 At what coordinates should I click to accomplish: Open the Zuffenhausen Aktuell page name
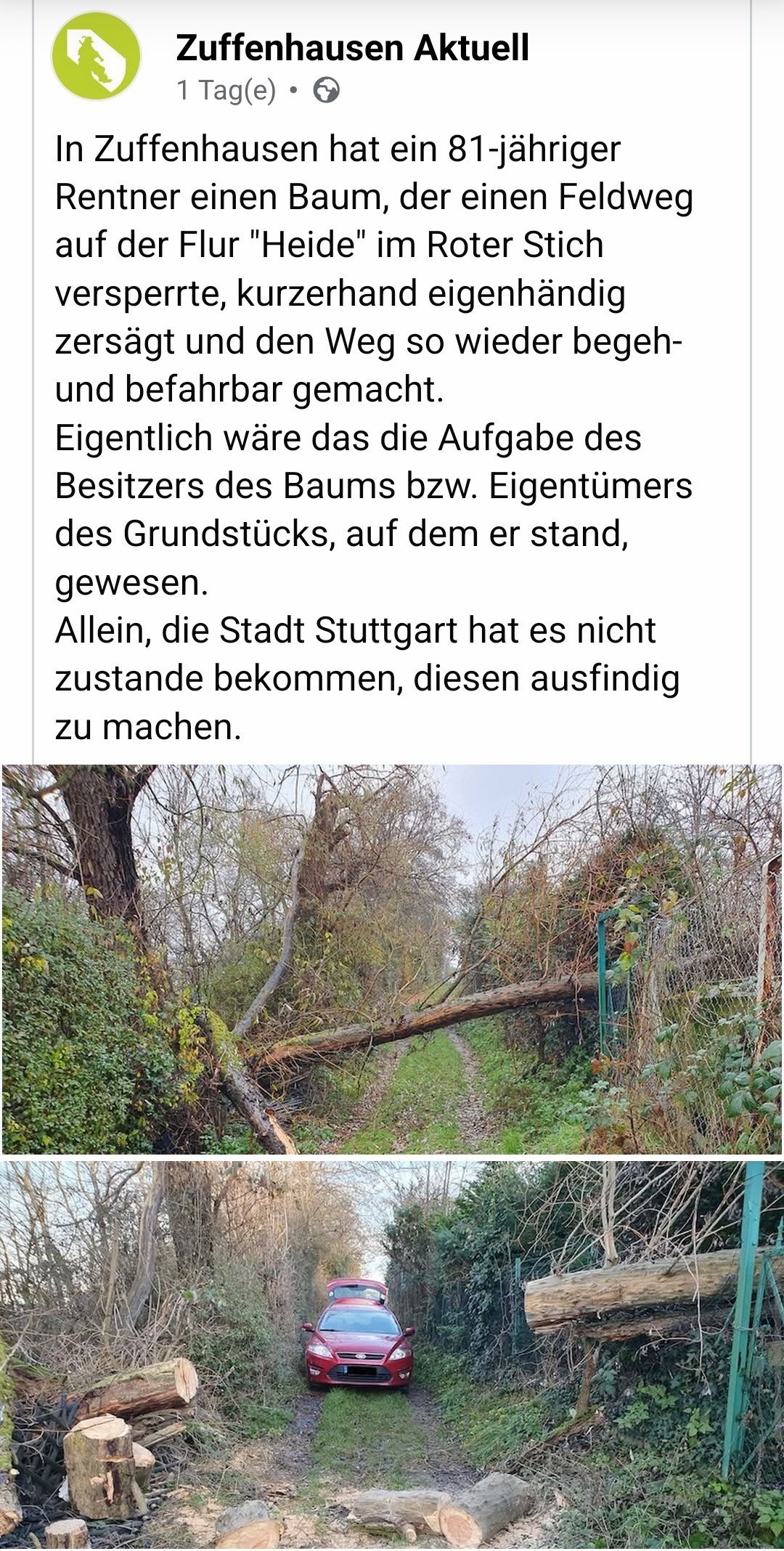pyautogui.click(x=352, y=49)
